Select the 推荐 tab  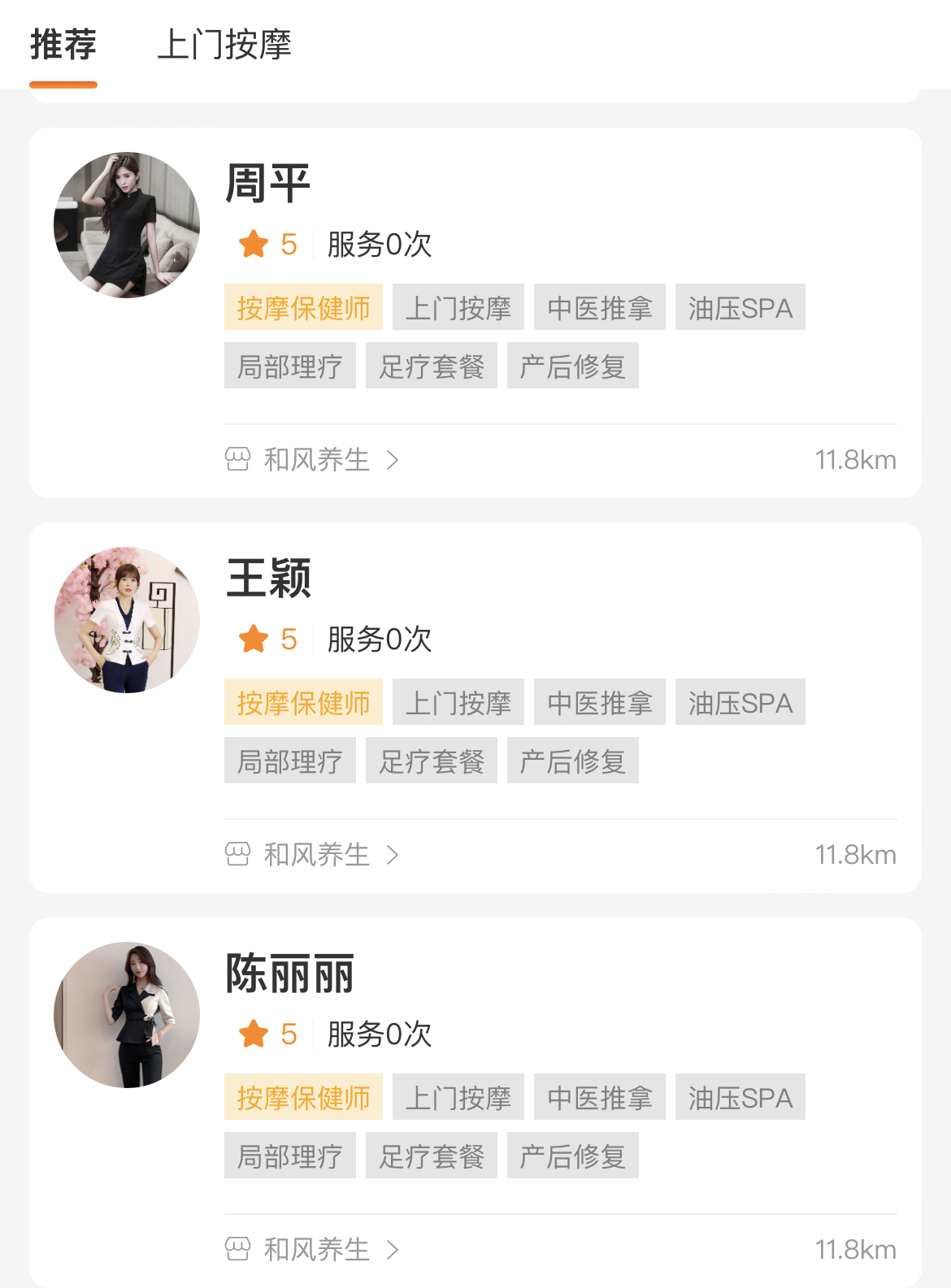[63, 44]
